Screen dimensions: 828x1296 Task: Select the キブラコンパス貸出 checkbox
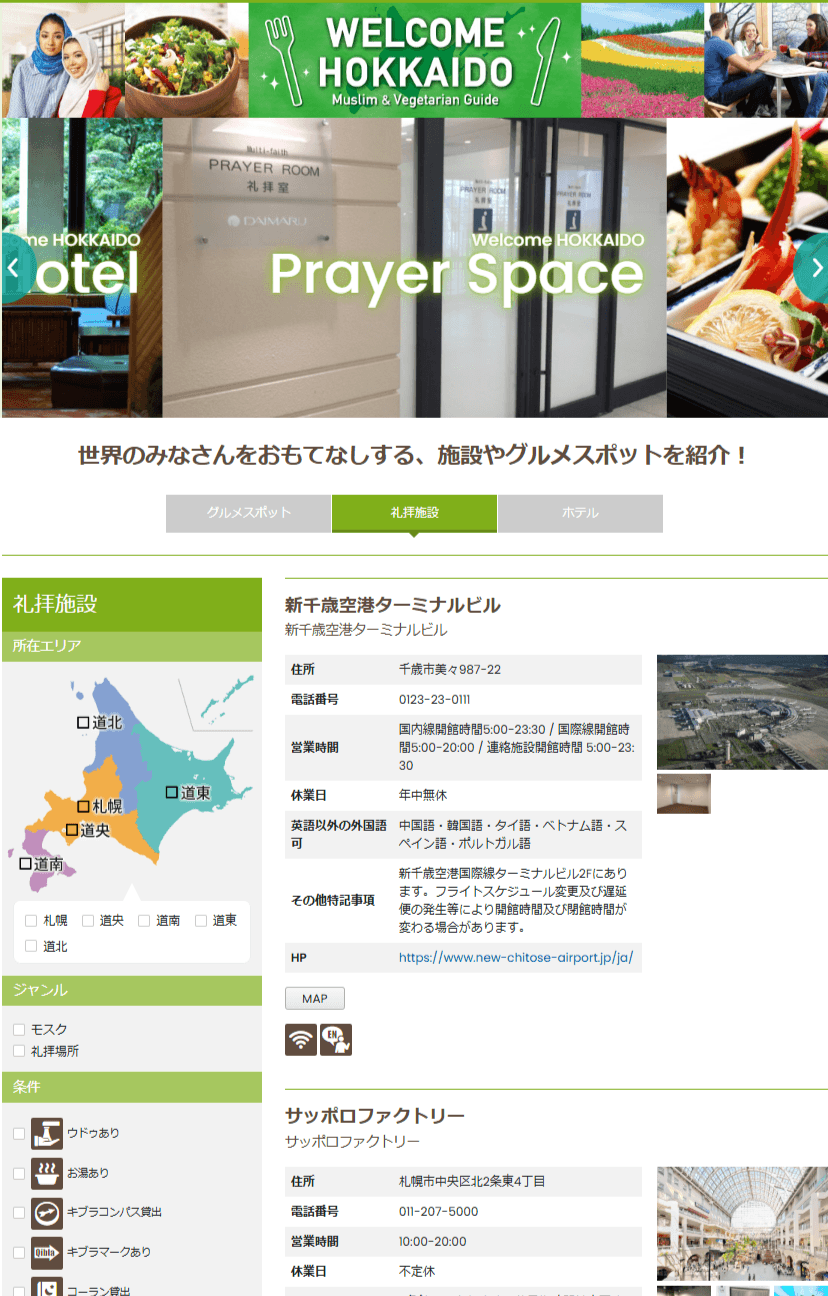[x=19, y=1212]
